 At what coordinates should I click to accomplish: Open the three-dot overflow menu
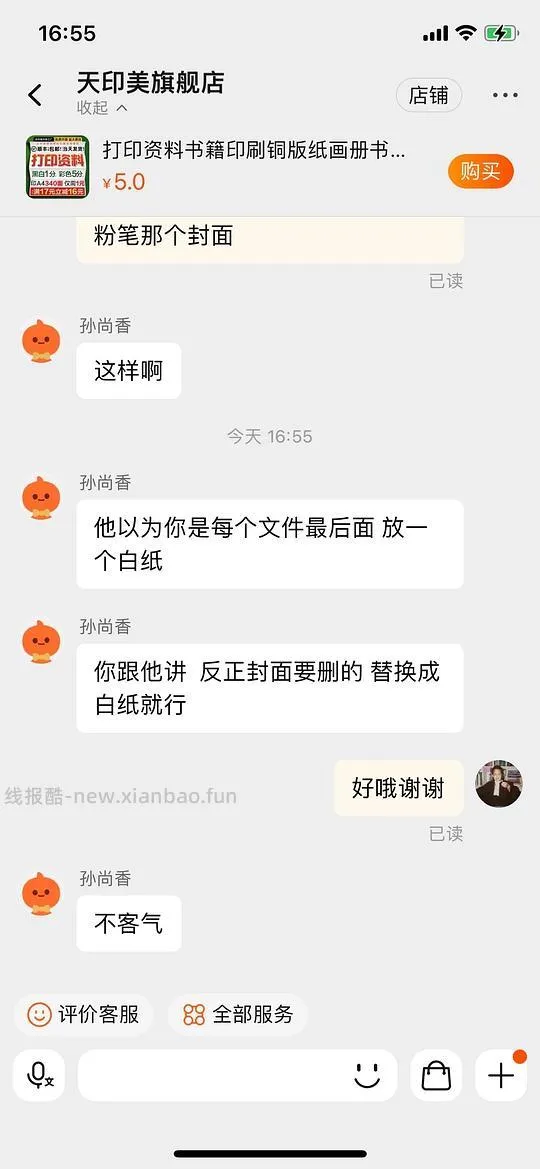click(505, 95)
